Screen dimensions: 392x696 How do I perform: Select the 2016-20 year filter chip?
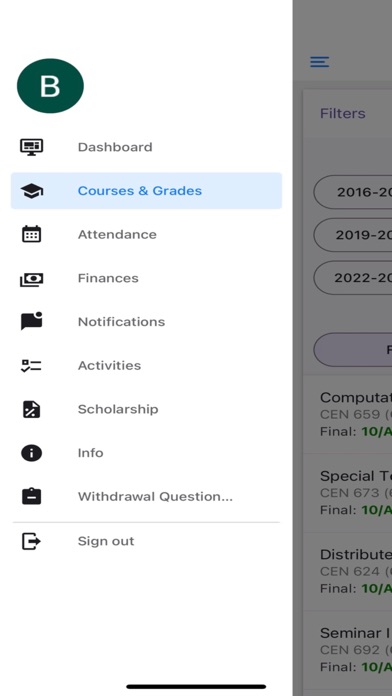click(x=353, y=192)
